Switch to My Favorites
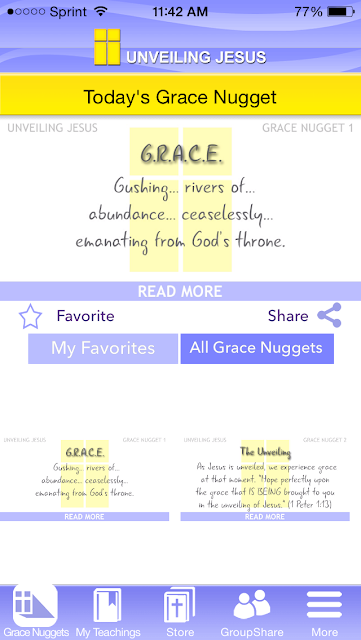Screen dimensions: 361x640 tap(103, 349)
